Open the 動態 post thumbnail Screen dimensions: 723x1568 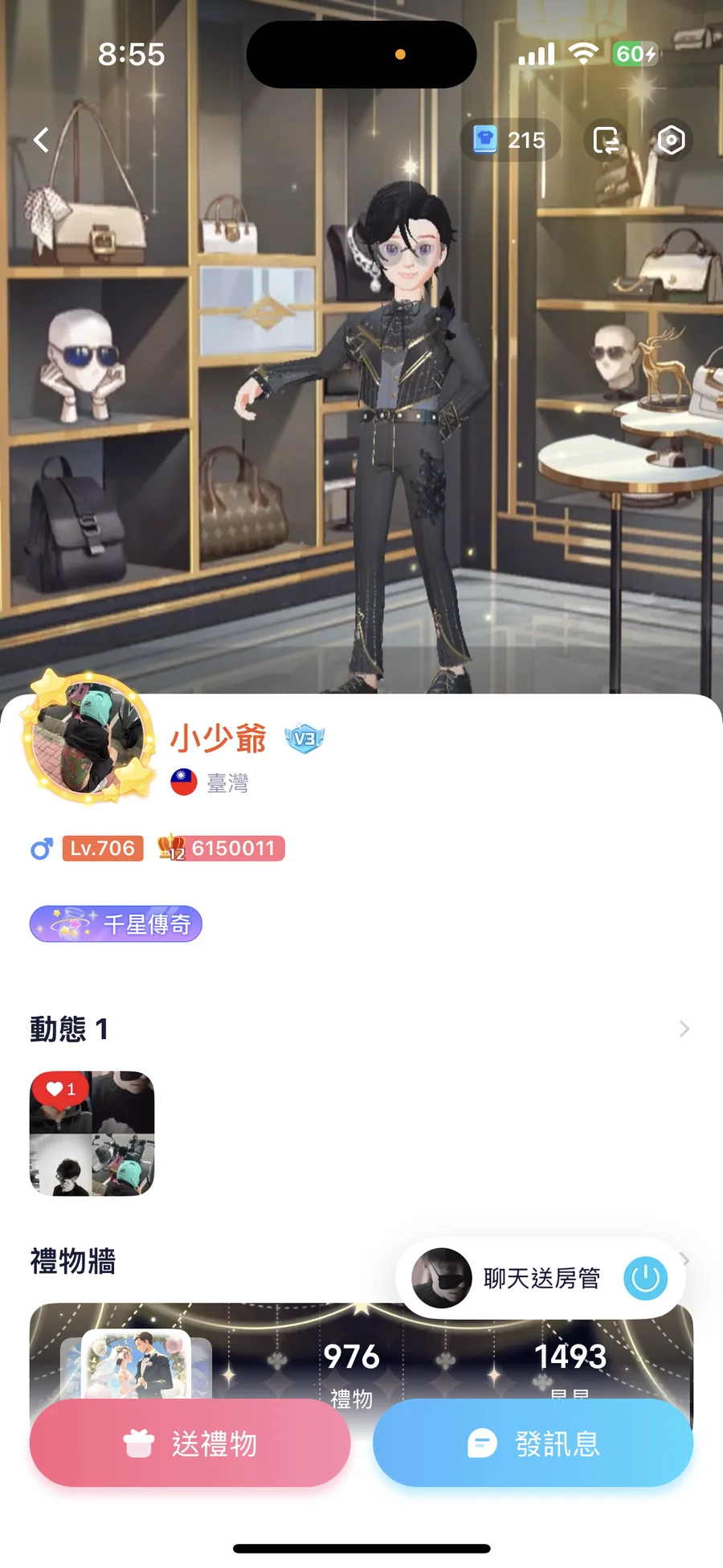[x=92, y=1133]
